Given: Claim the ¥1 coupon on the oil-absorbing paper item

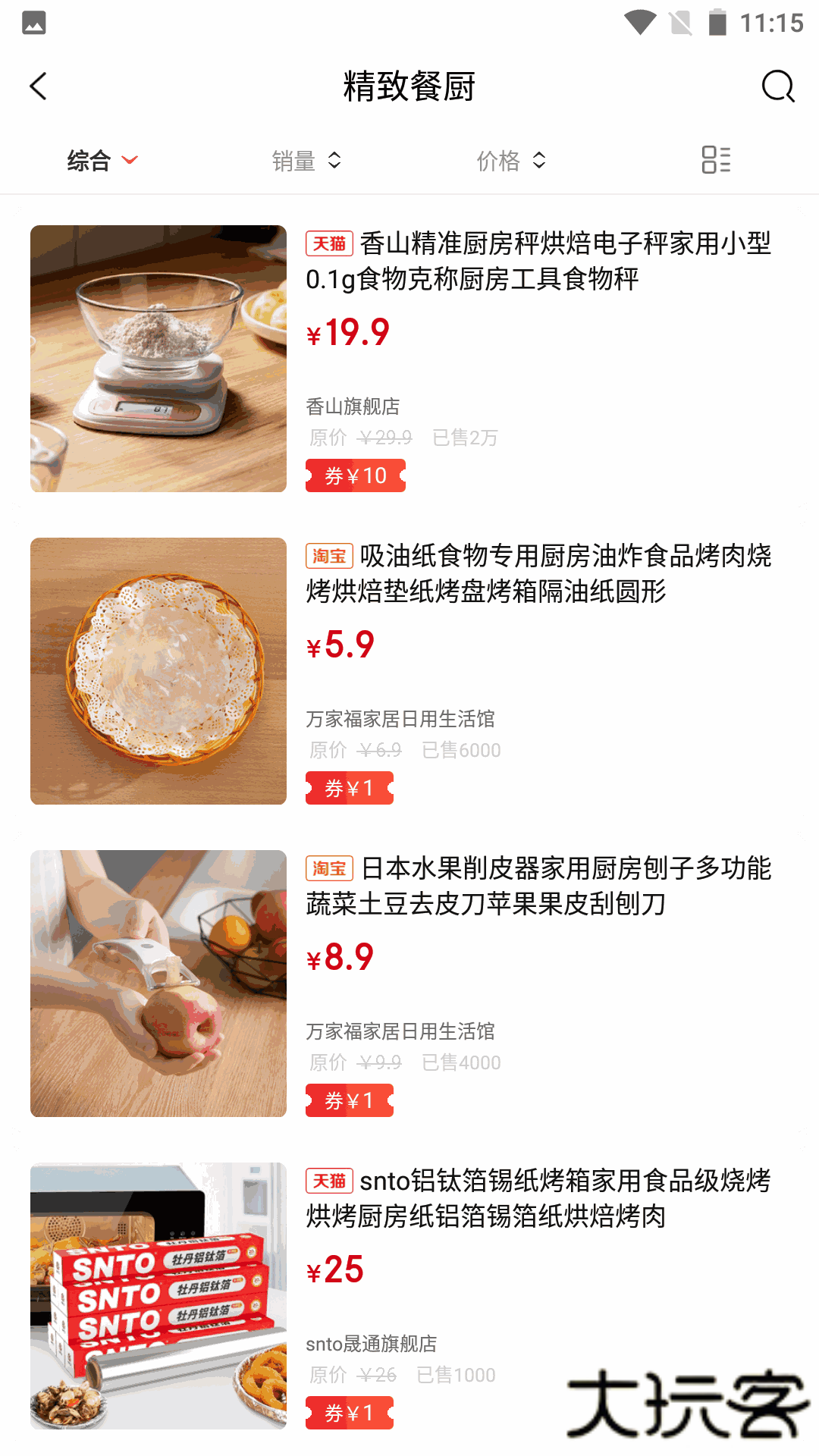Looking at the screenshot, I should (350, 788).
